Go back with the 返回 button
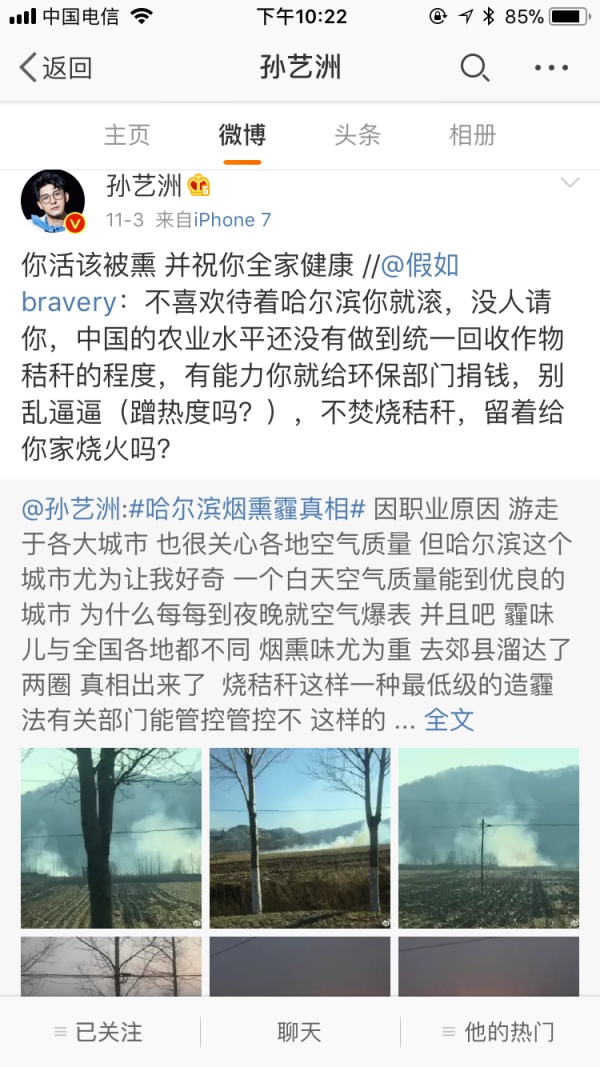600x1067 pixels. pos(56,68)
